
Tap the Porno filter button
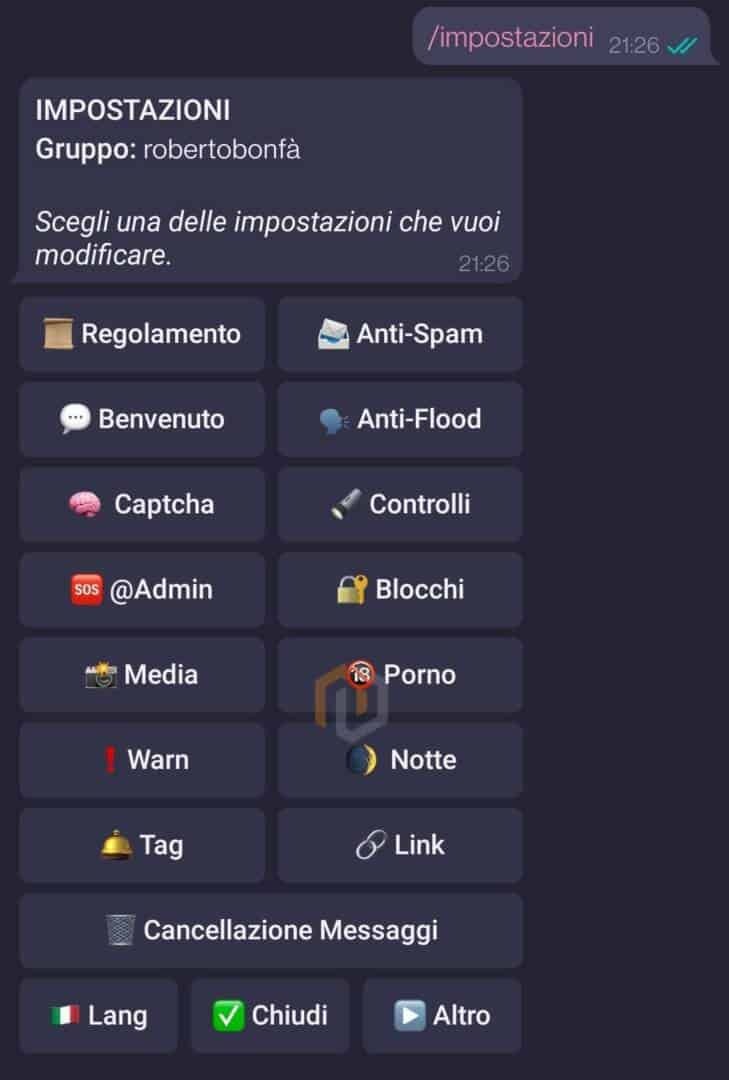pyautogui.click(x=399, y=675)
